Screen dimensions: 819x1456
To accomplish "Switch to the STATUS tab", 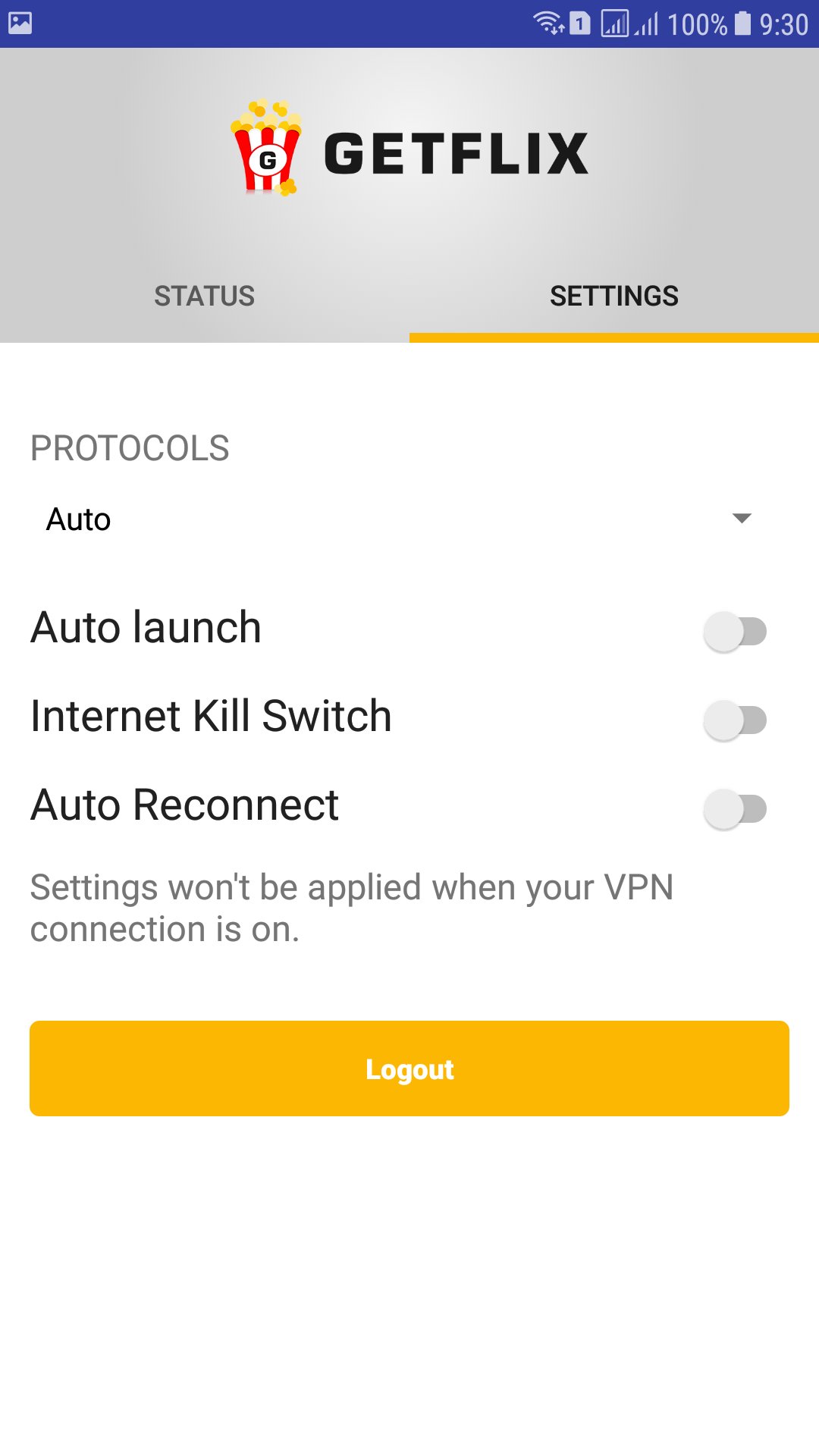I will pyautogui.click(x=205, y=296).
